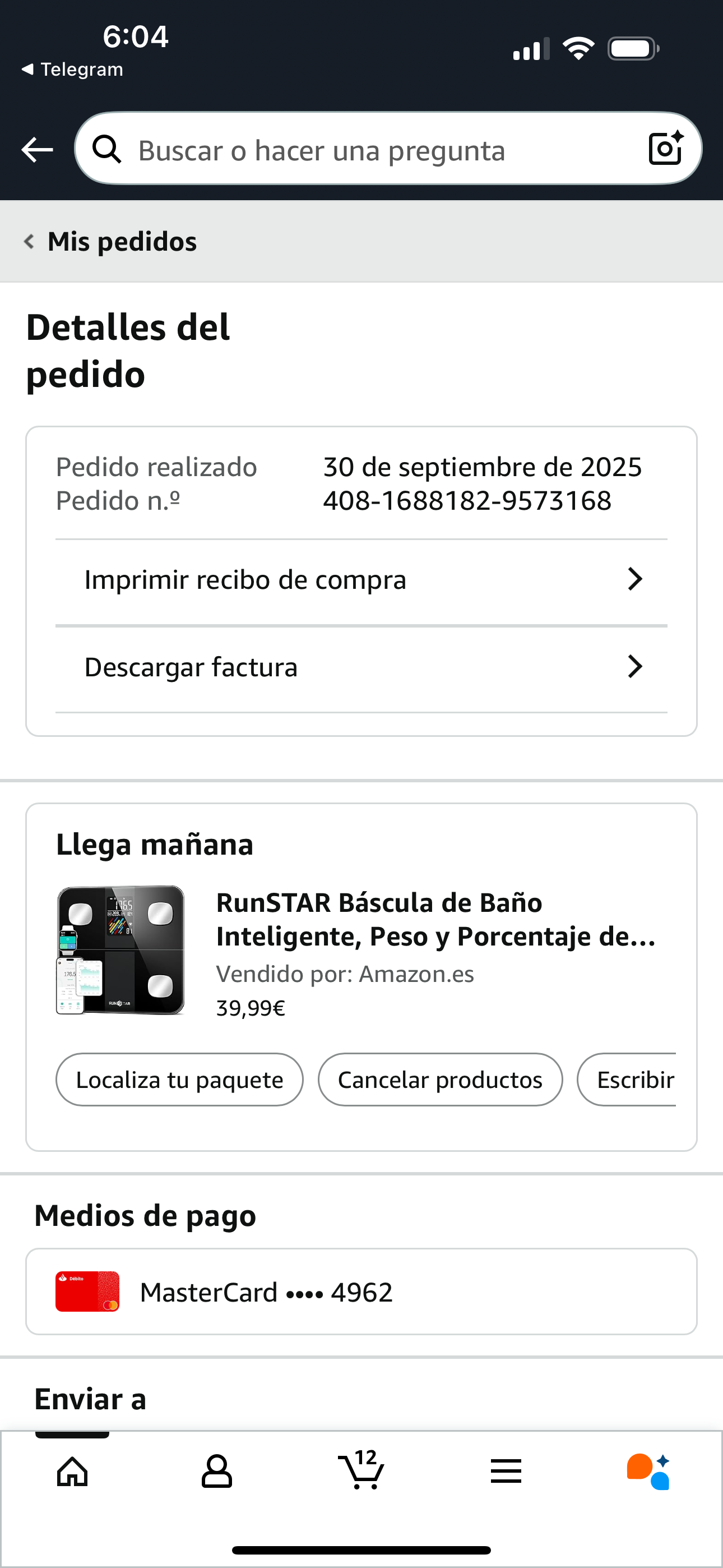This screenshot has width=723, height=1568.
Task: Launch the AI assistant chat tab
Action: point(649,1472)
